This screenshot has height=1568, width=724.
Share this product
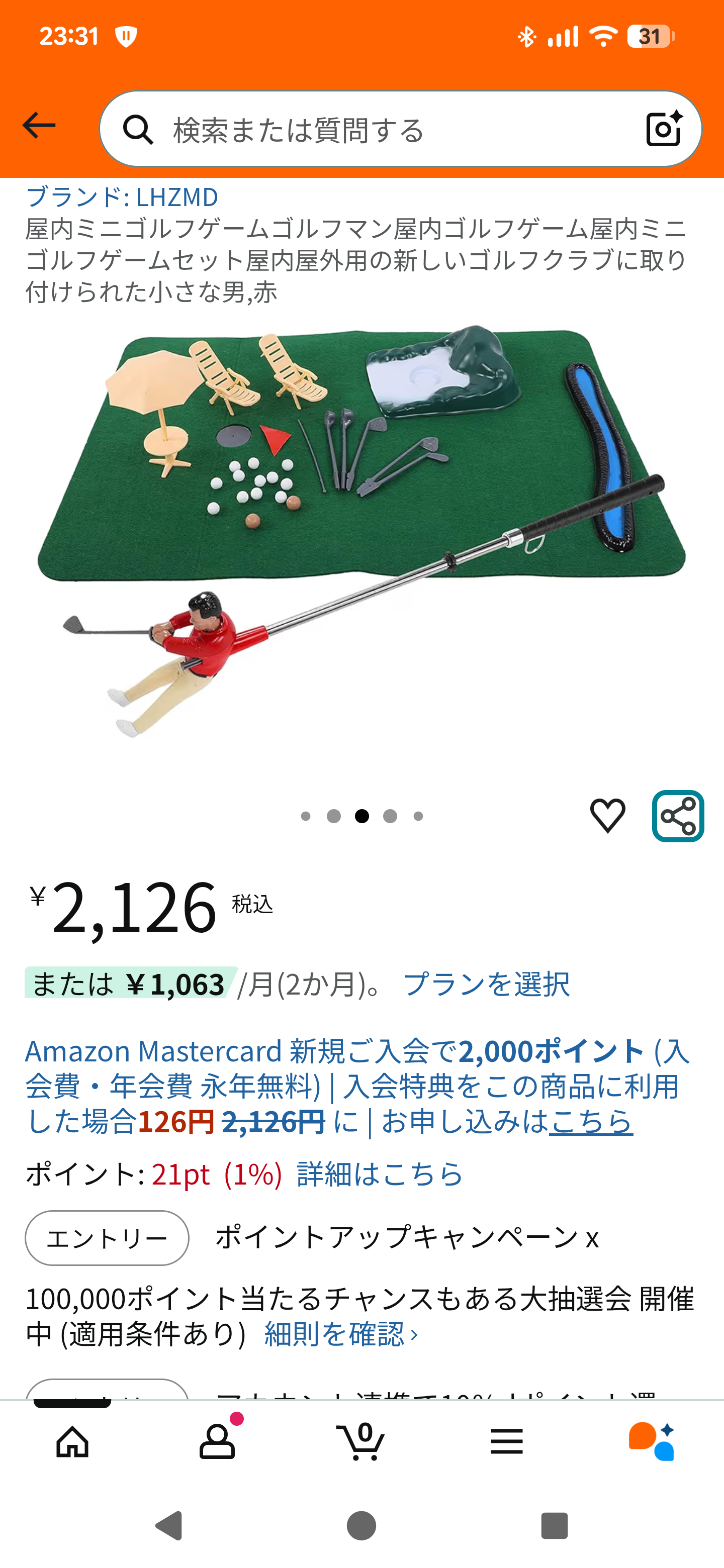pos(678,816)
